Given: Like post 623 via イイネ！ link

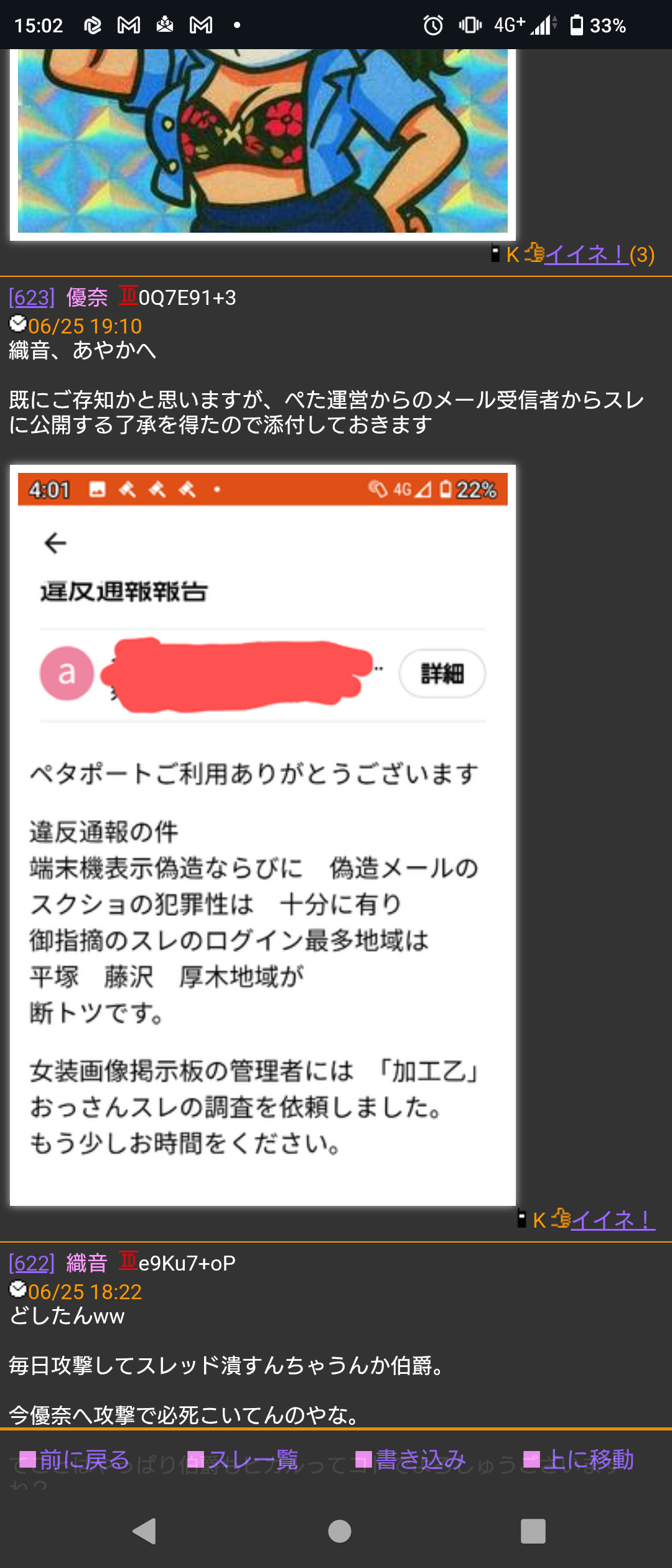Looking at the screenshot, I should coord(612,1220).
